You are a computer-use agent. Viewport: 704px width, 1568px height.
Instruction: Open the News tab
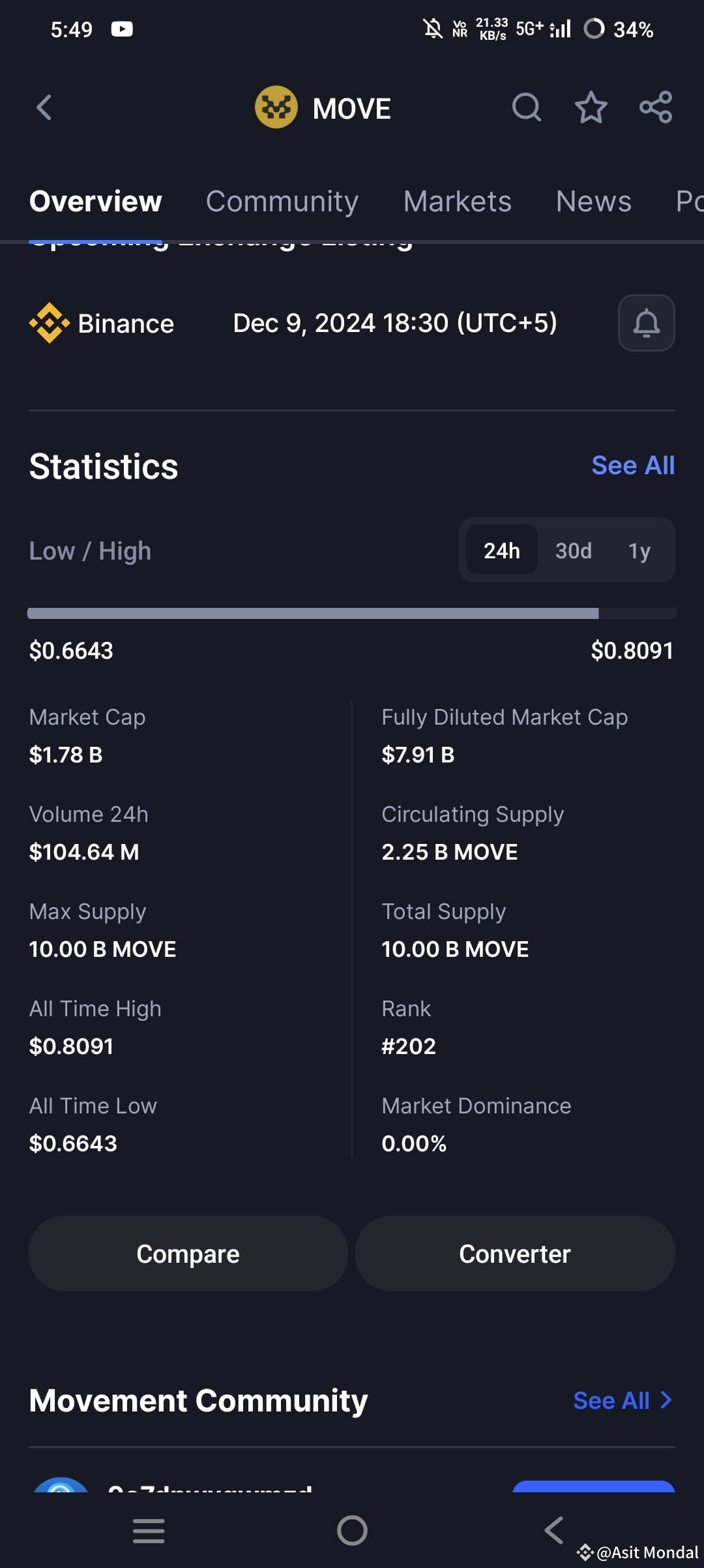593,201
